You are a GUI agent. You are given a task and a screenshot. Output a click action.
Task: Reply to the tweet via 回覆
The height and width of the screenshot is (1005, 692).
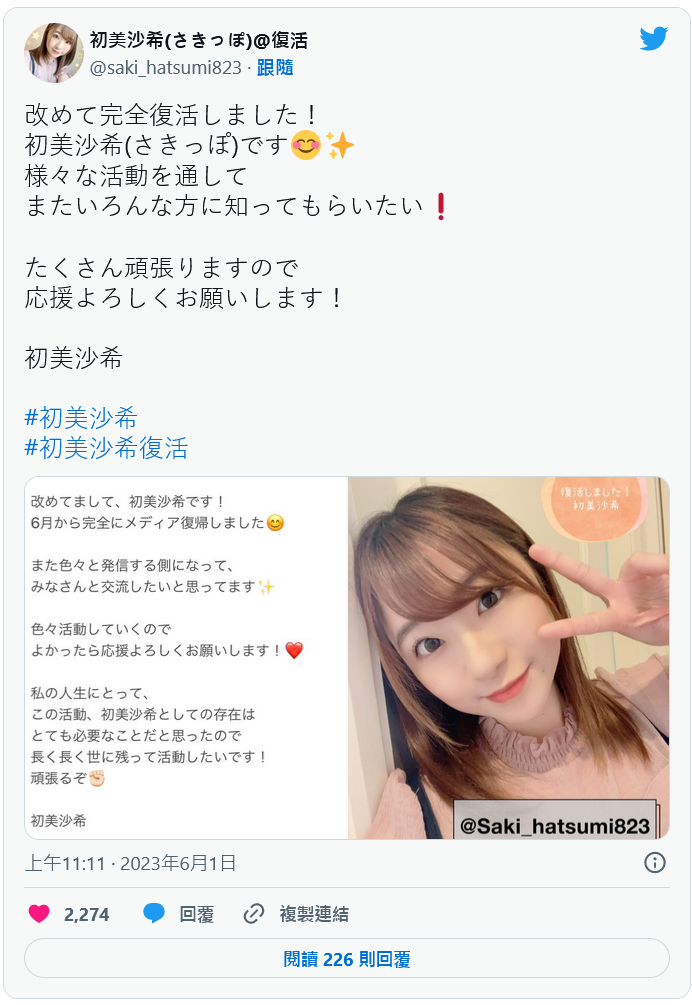click(178, 914)
